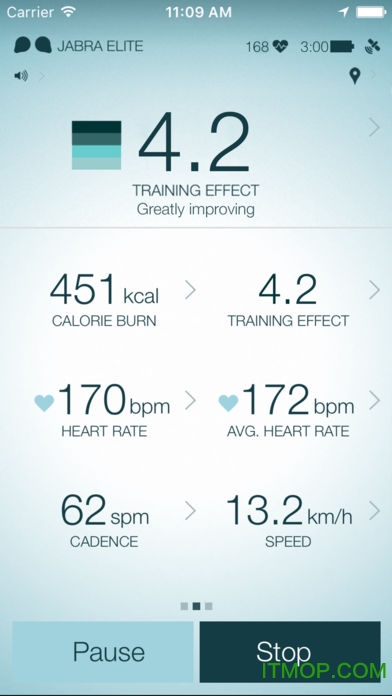
Task: Open the map location pin
Action: coord(354,76)
